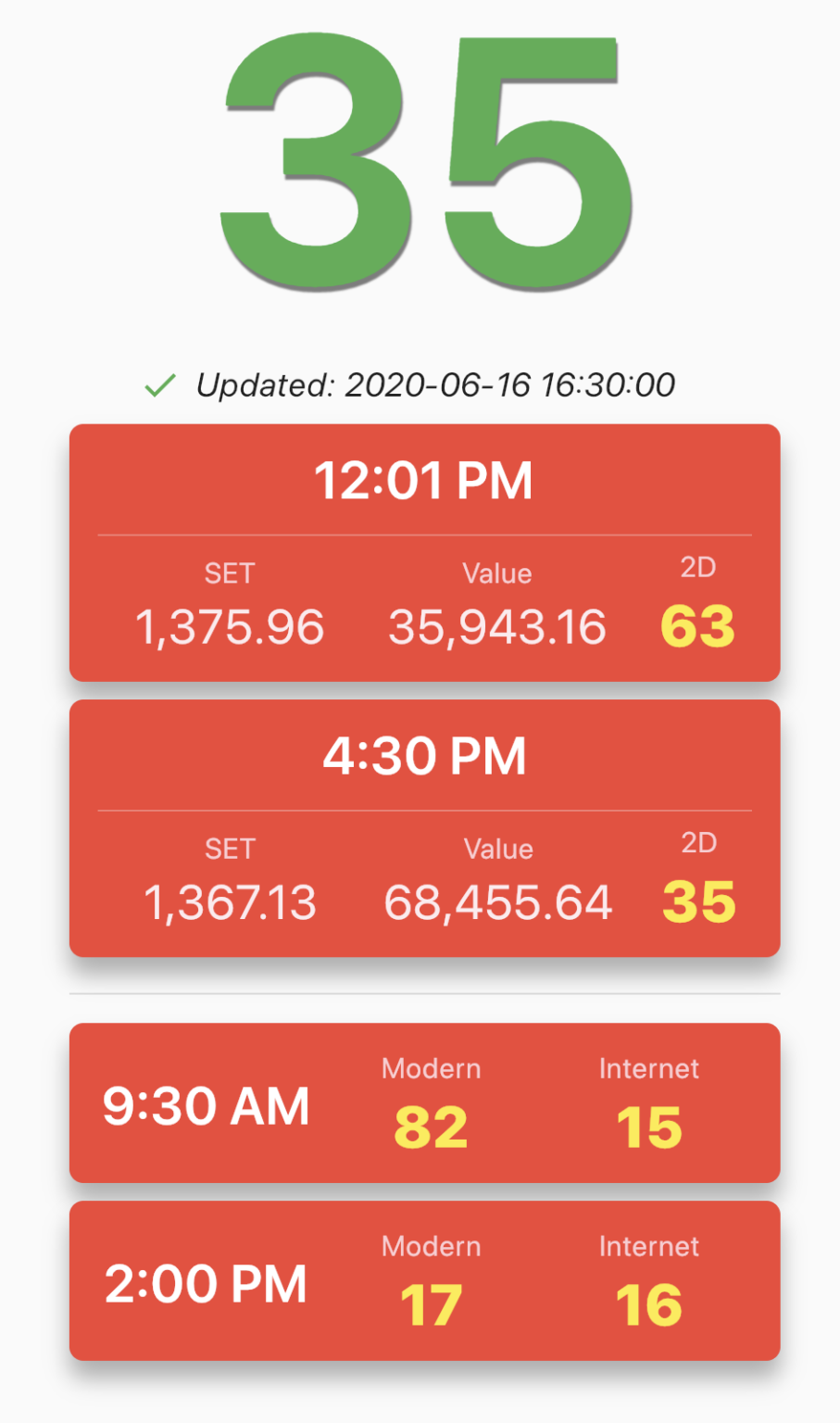Select the 2:00 PM Modern/Internet card
This screenshot has width=840, height=1423.
[424, 1280]
